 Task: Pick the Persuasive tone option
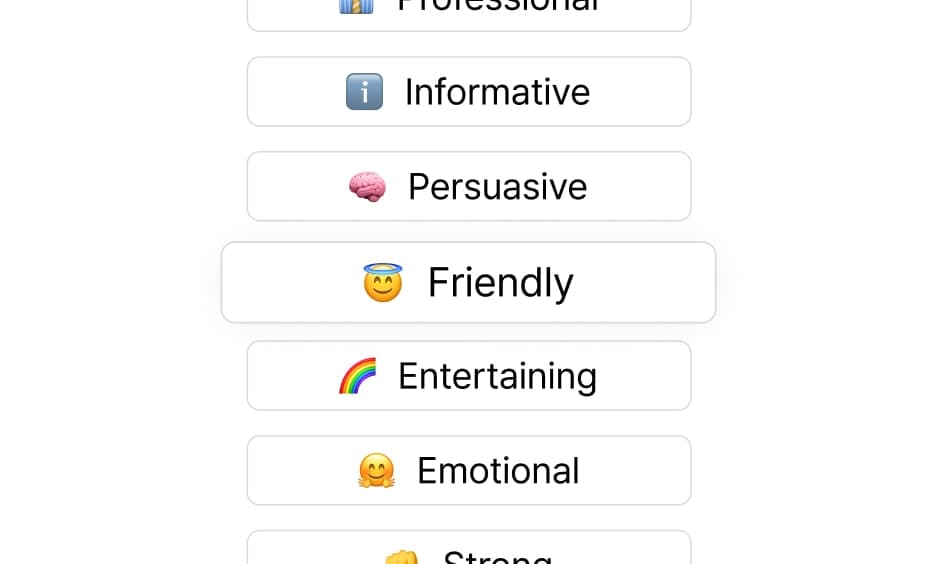click(x=468, y=187)
